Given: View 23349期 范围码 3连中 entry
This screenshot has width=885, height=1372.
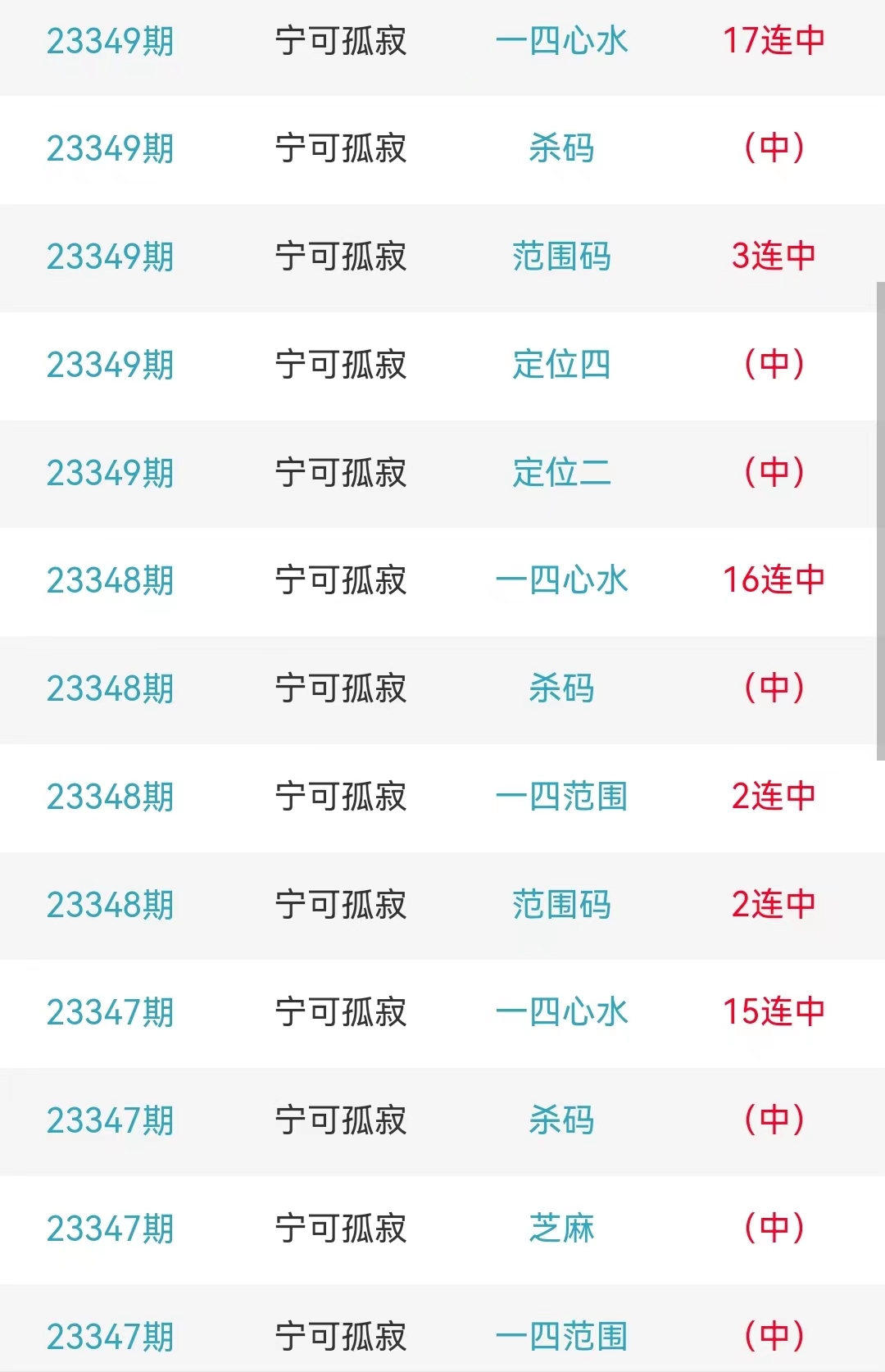Looking at the screenshot, I should point(561,257).
